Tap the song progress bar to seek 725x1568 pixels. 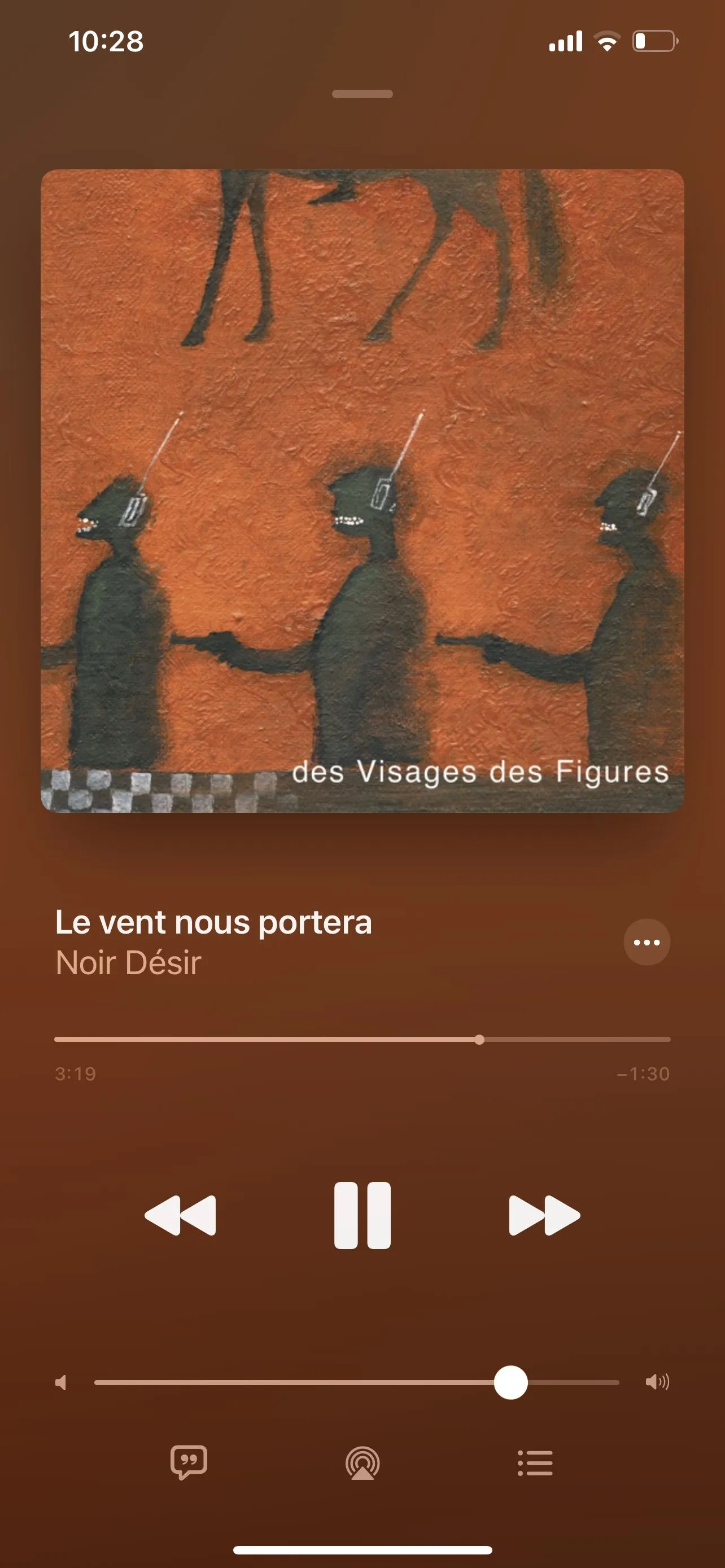coord(362,1040)
